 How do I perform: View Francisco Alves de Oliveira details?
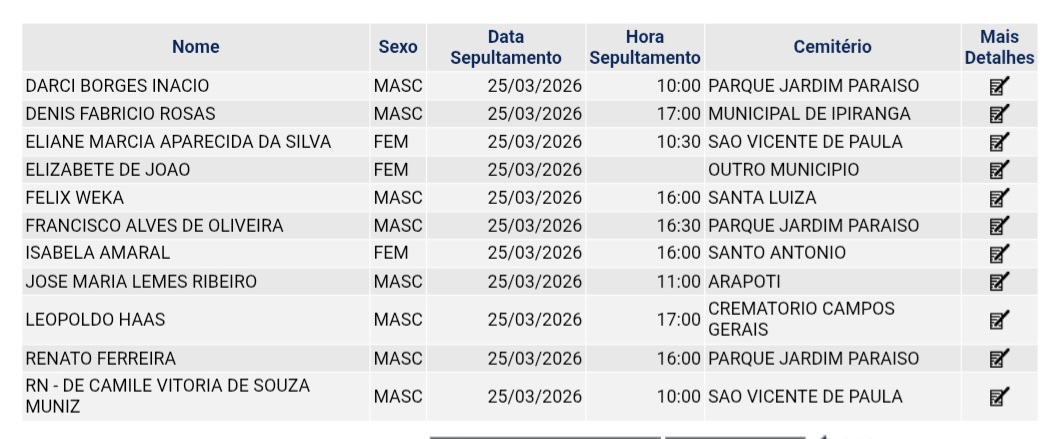pyautogui.click(x=998, y=226)
